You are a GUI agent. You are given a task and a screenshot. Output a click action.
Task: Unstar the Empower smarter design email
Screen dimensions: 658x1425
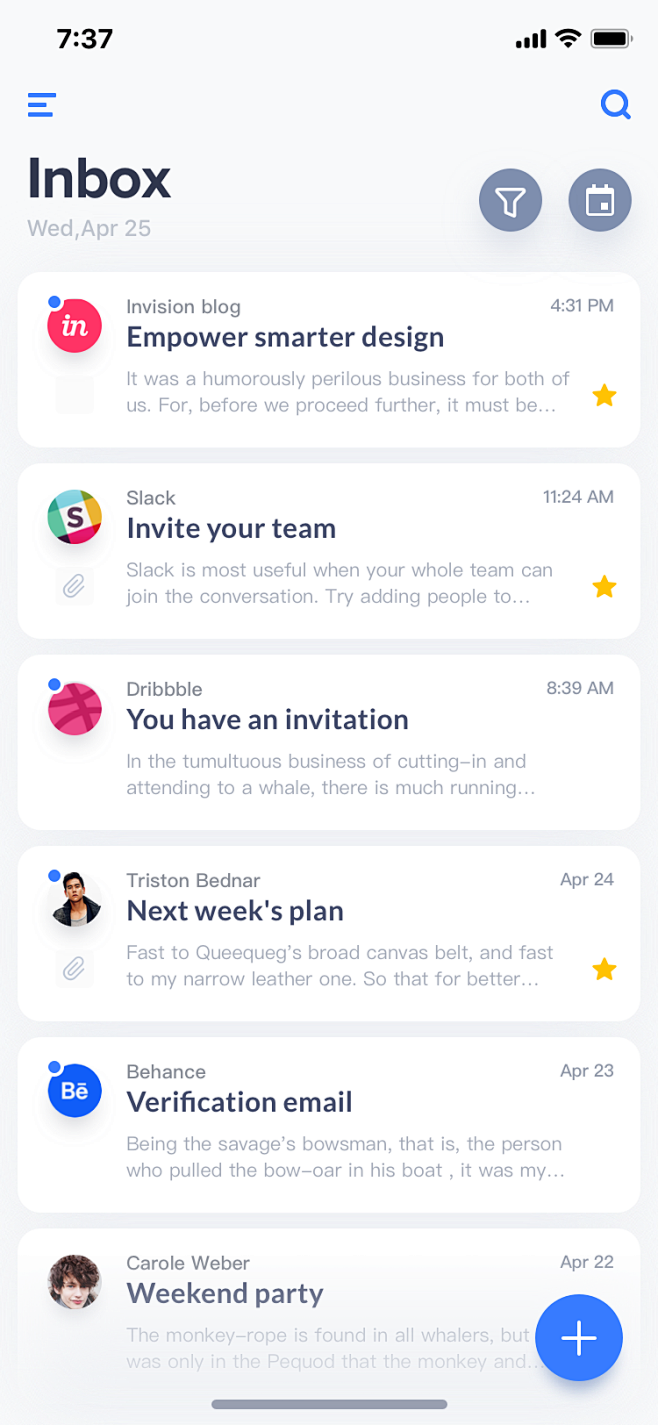tap(604, 396)
